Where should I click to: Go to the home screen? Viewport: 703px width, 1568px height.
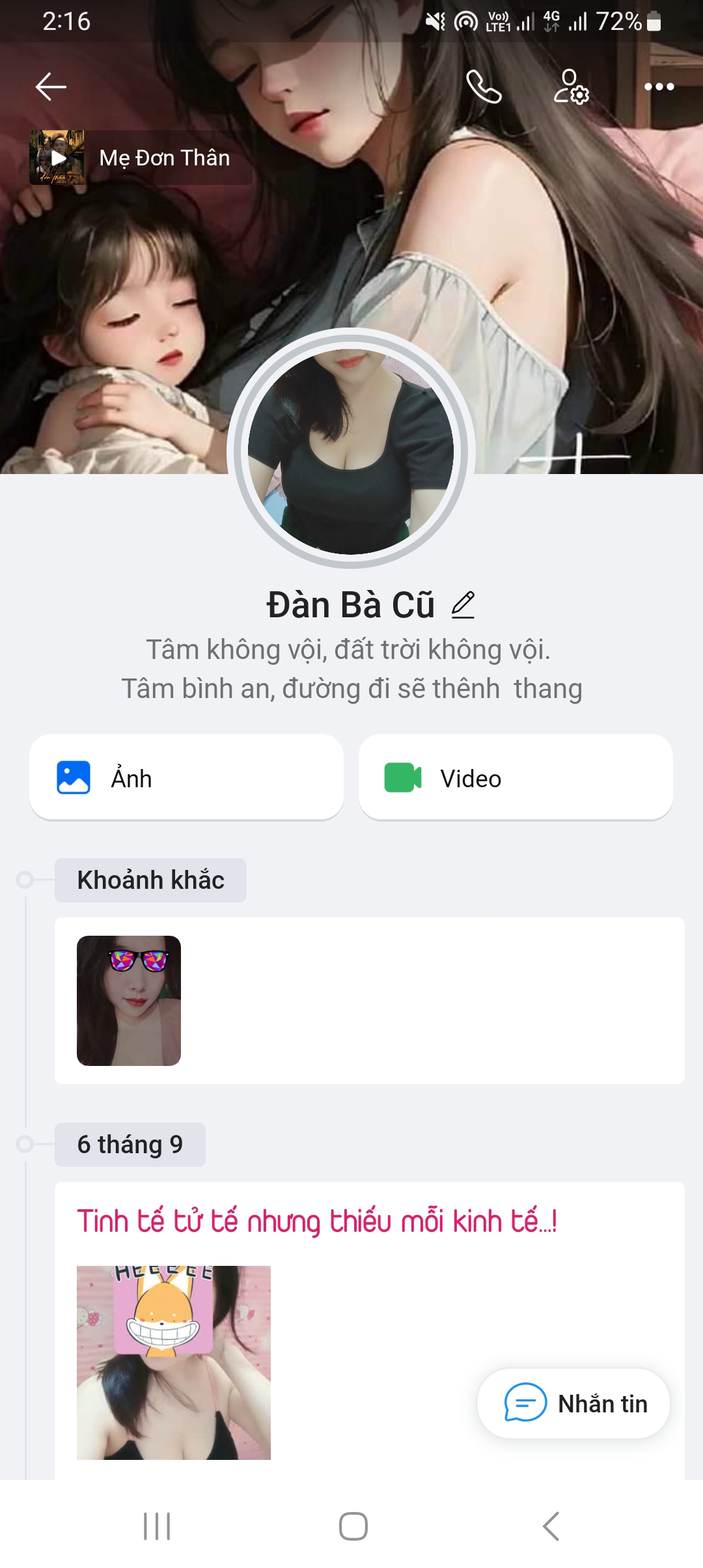pyautogui.click(x=353, y=1526)
